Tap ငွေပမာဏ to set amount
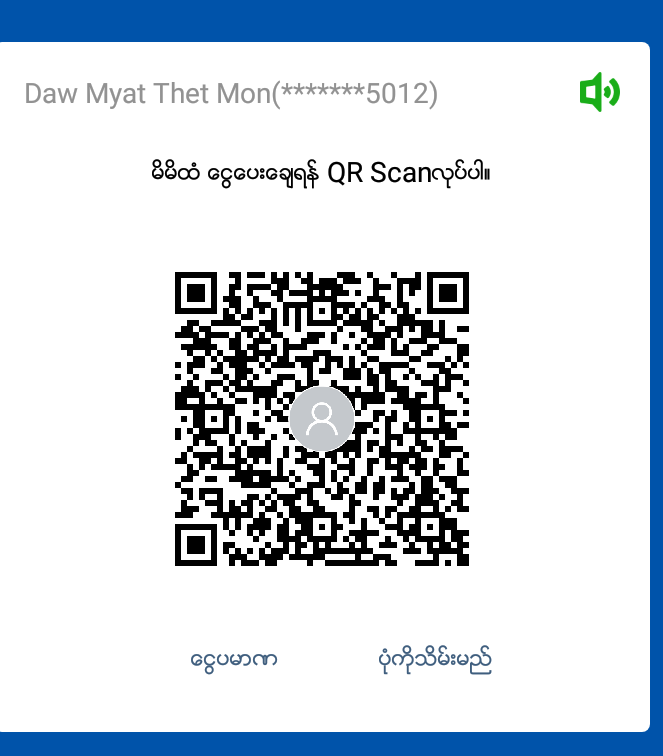This screenshot has width=663, height=756. pyautogui.click(x=233, y=660)
